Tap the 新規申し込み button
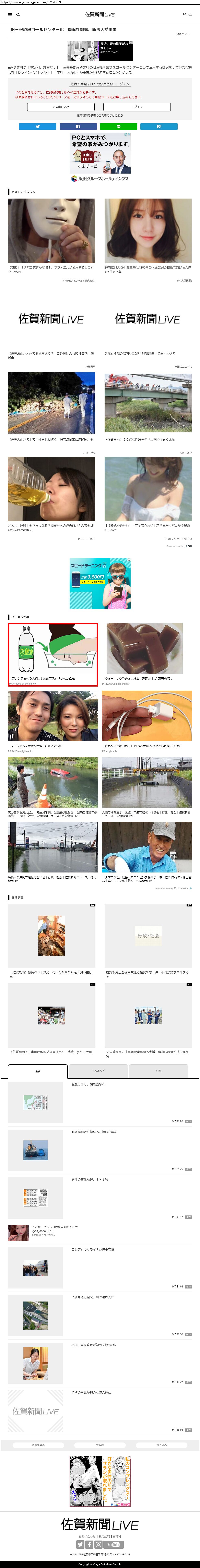The width and height of the screenshot is (200, 1568). click(61, 107)
